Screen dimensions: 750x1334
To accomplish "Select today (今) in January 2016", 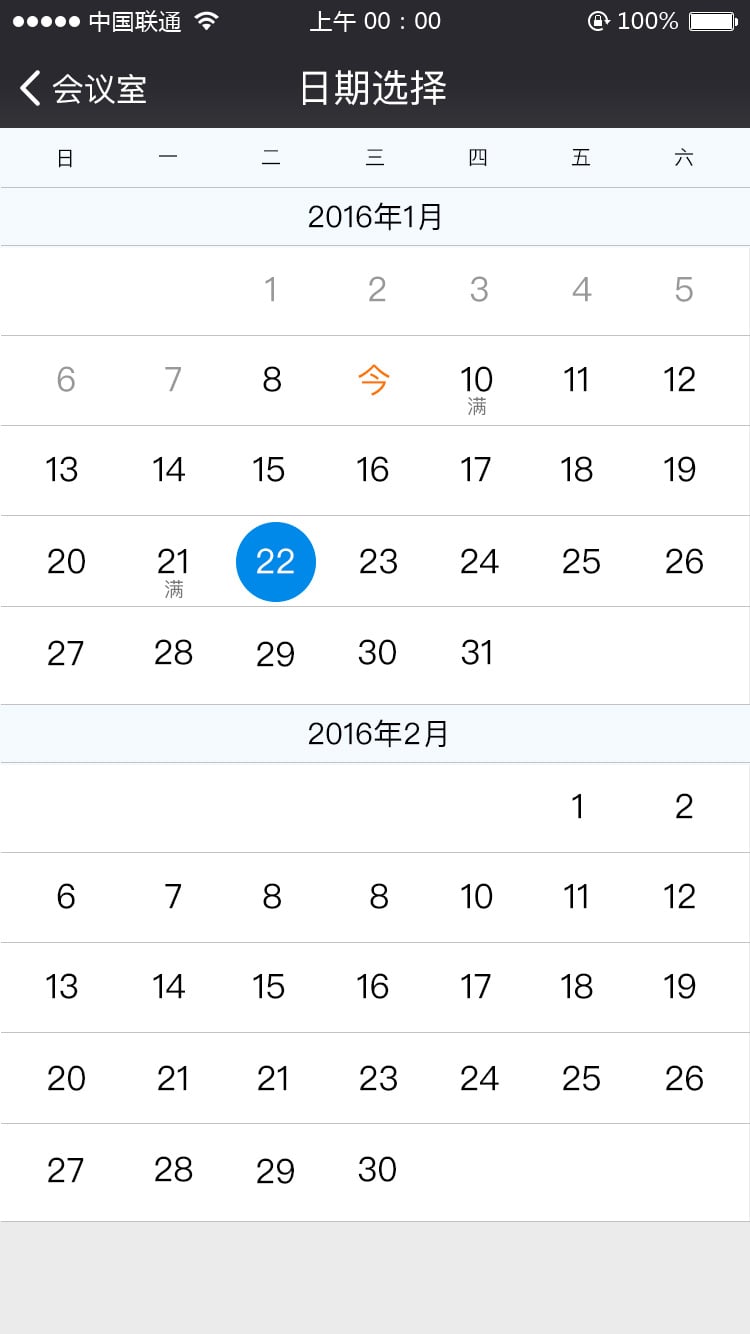I will 374,380.
